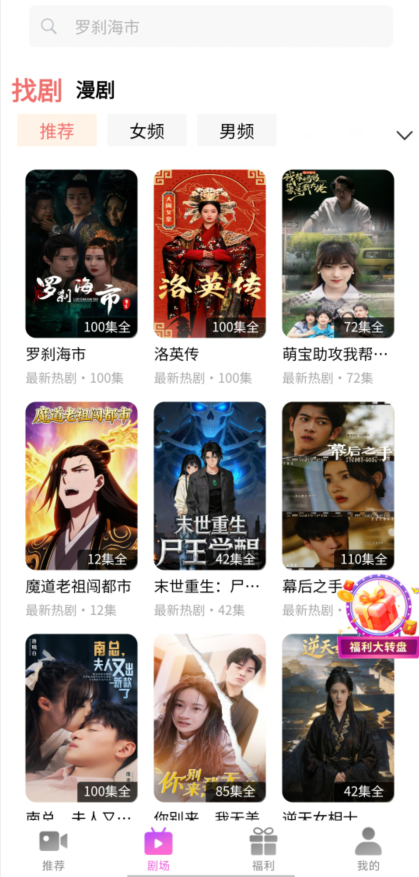Open the 福利大转盘 floating gift

click(x=380, y=616)
